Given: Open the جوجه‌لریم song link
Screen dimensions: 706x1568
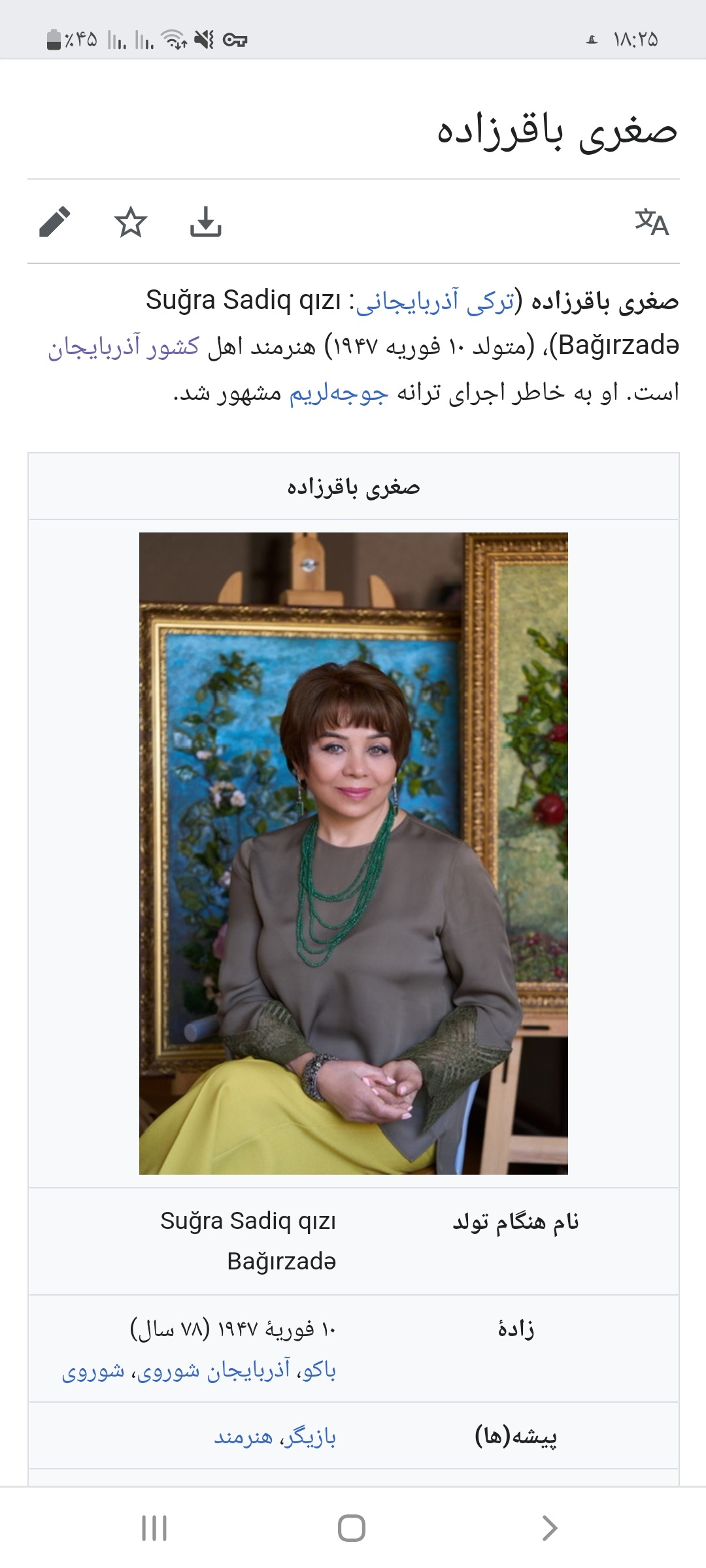Looking at the screenshot, I should [339, 393].
